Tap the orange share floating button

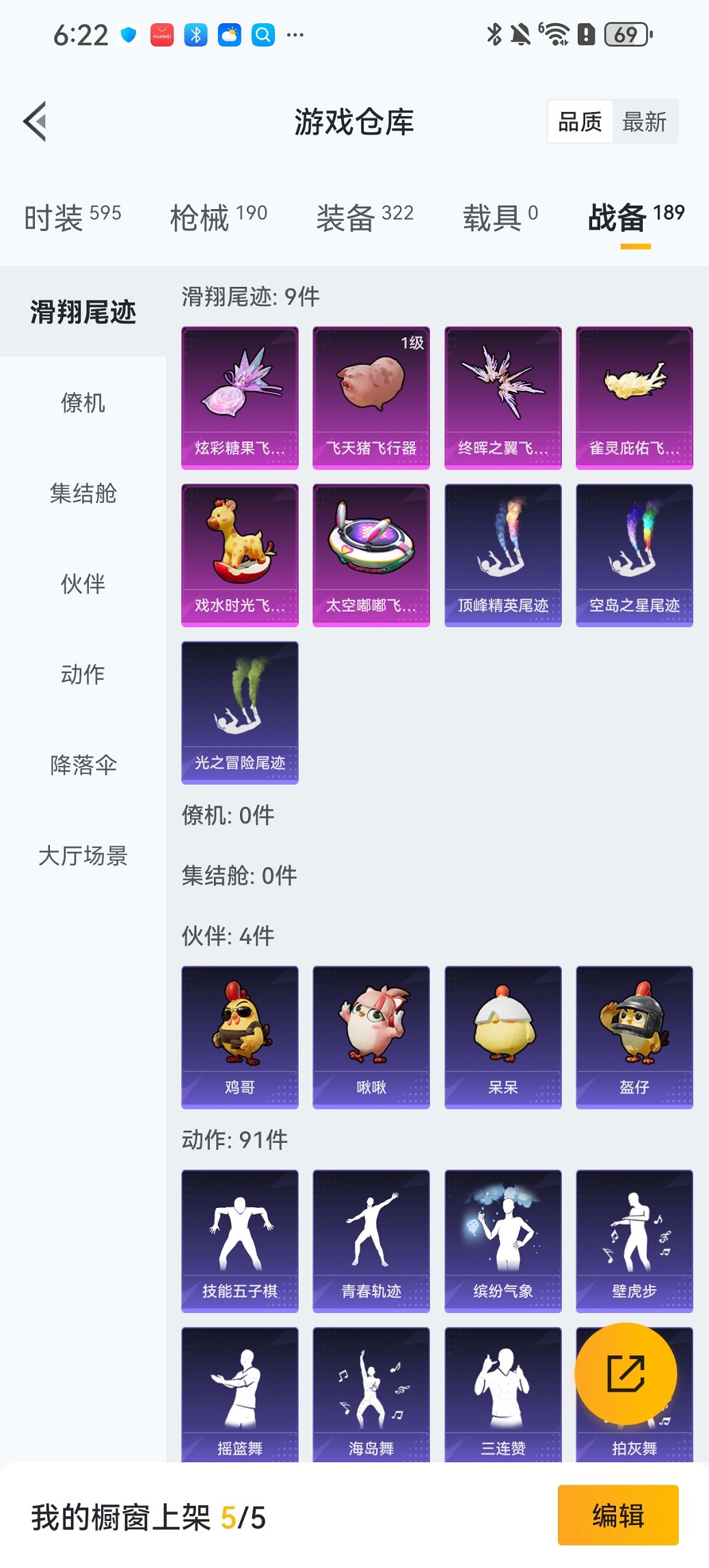(x=626, y=1374)
